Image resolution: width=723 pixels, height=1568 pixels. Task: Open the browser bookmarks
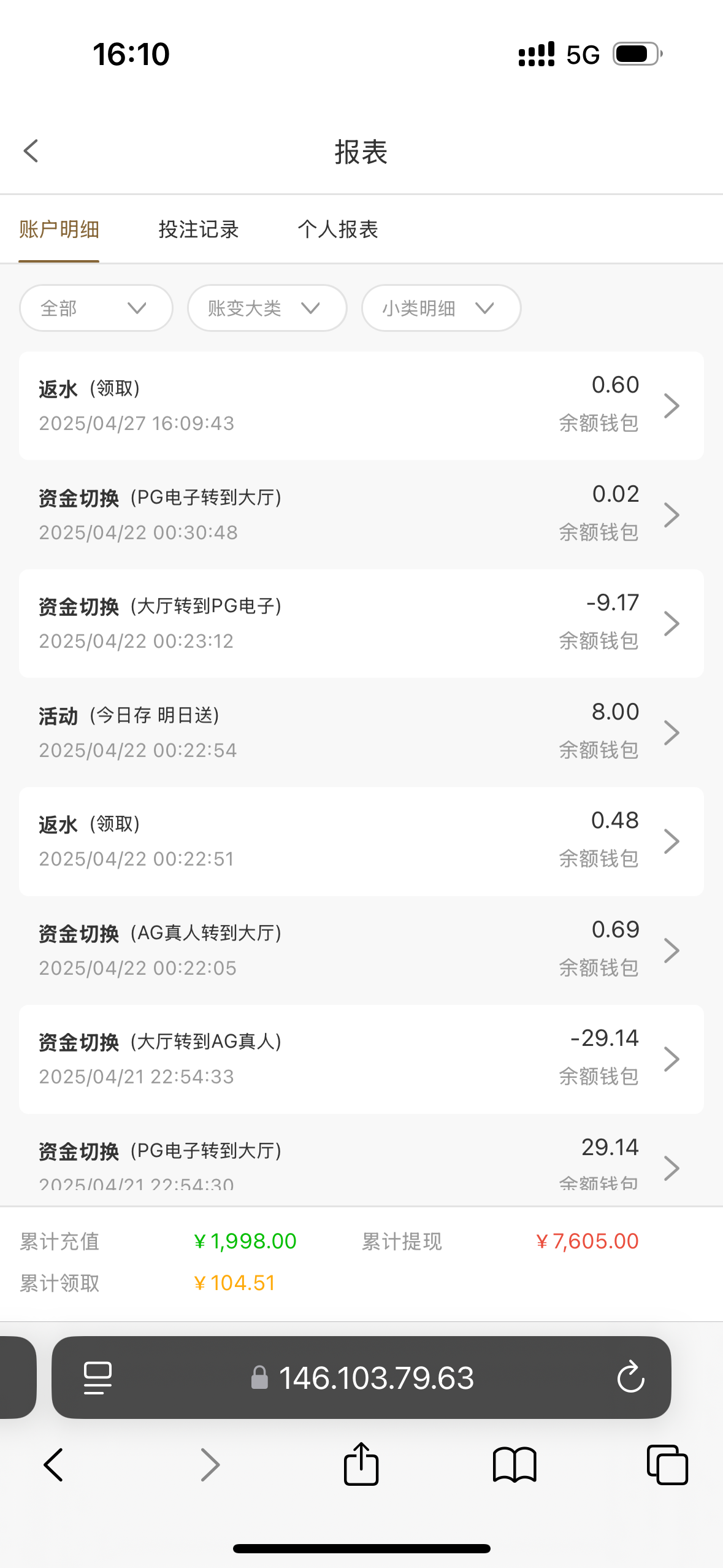515,1465
